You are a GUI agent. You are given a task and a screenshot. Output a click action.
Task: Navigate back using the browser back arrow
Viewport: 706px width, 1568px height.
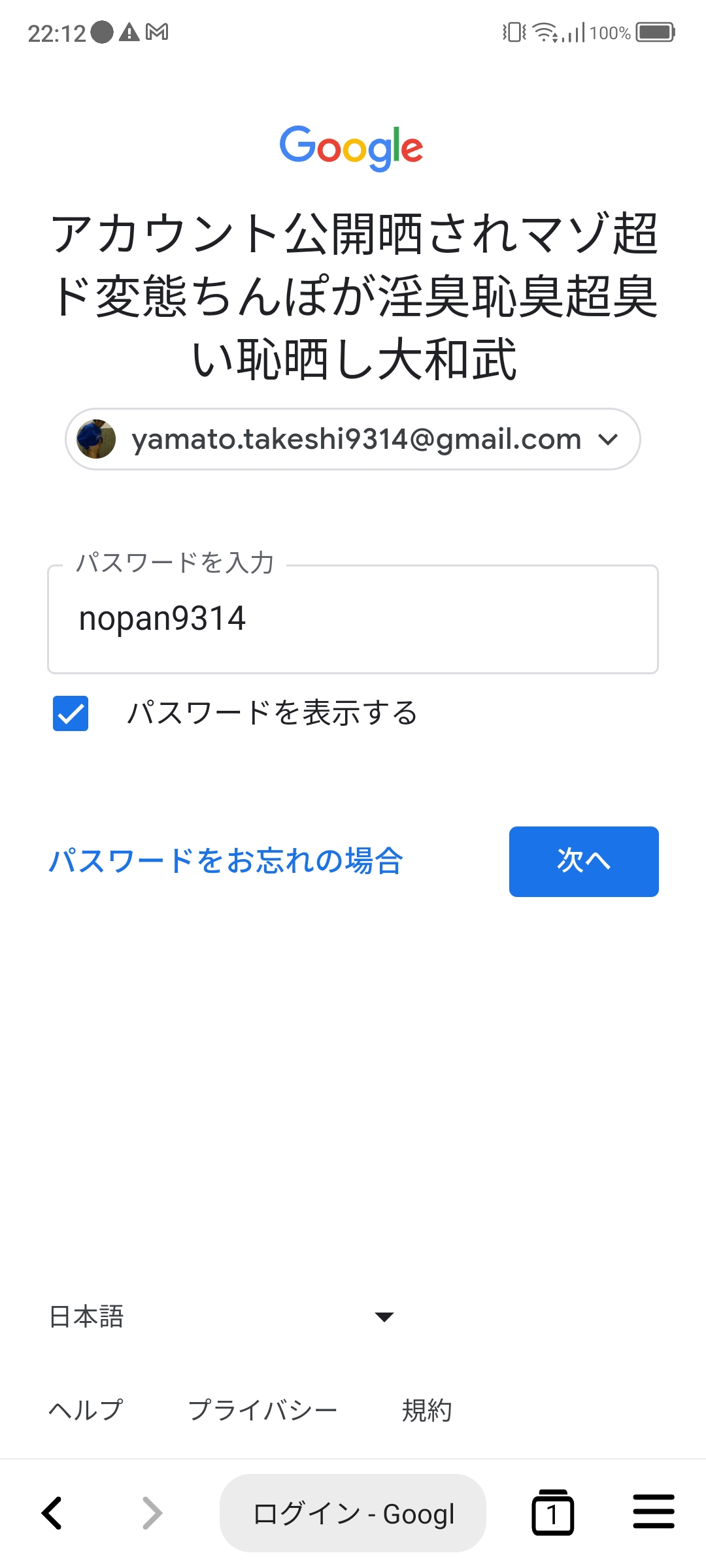[x=52, y=1513]
